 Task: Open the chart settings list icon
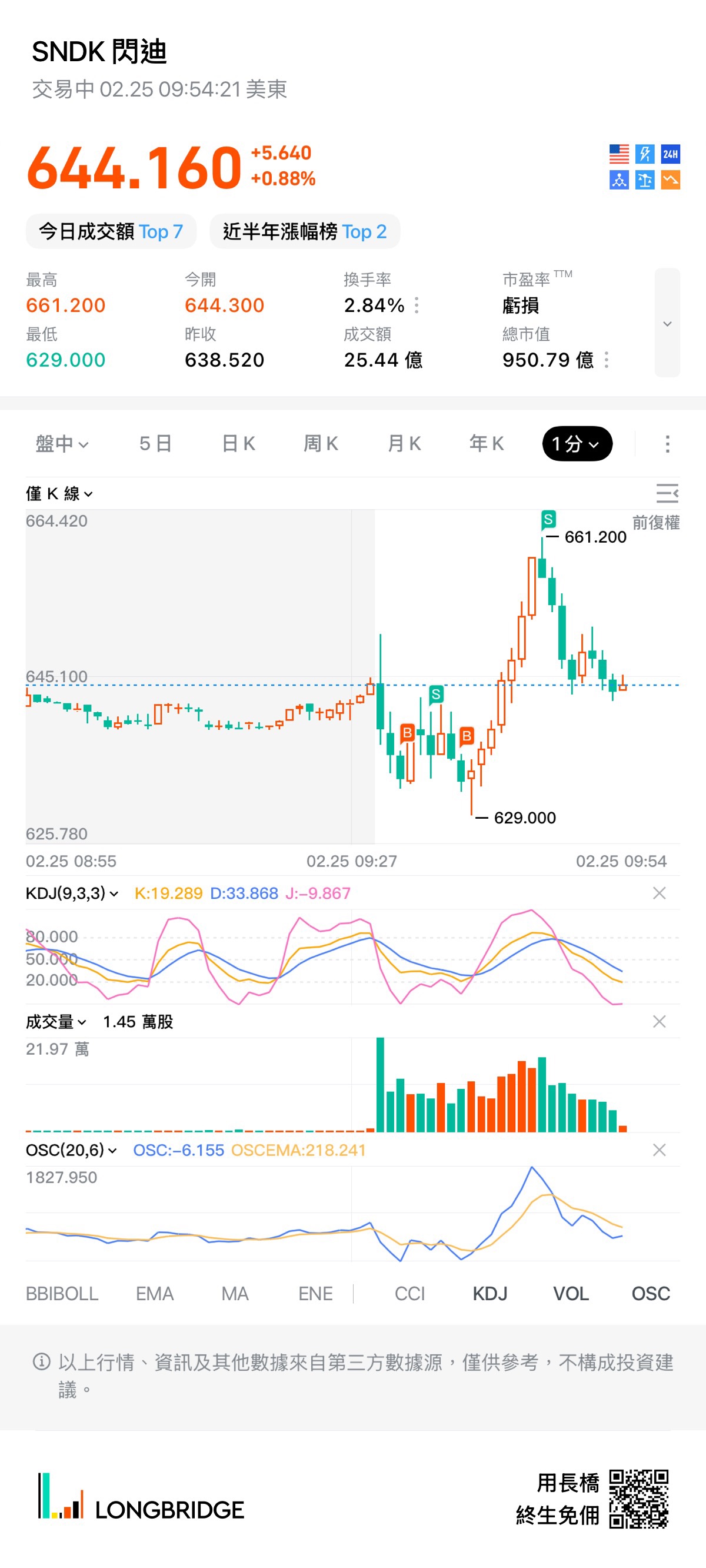[x=667, y=493]
